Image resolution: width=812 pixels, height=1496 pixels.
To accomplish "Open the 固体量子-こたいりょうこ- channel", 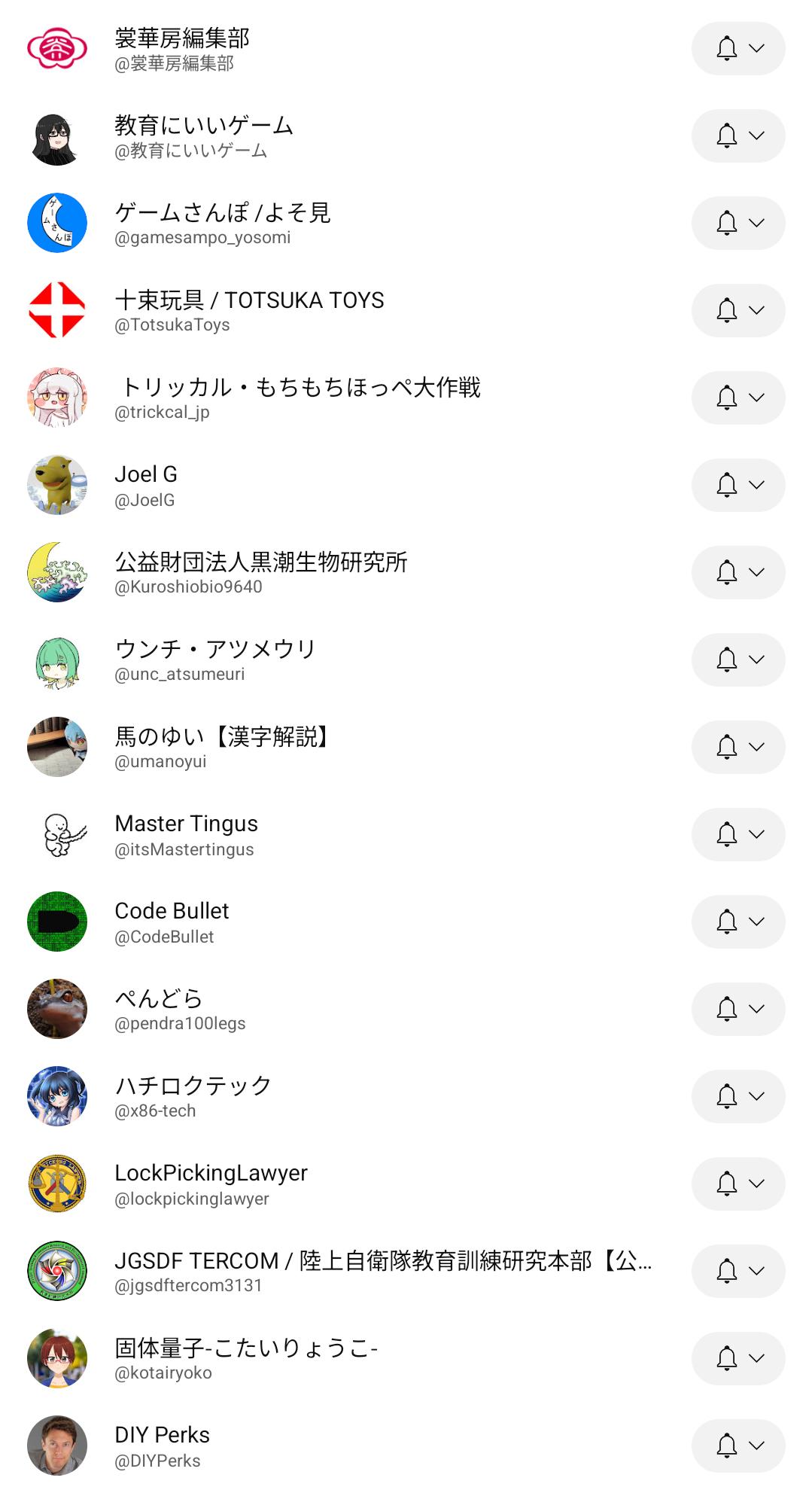I will click(x=245, y=1358).
